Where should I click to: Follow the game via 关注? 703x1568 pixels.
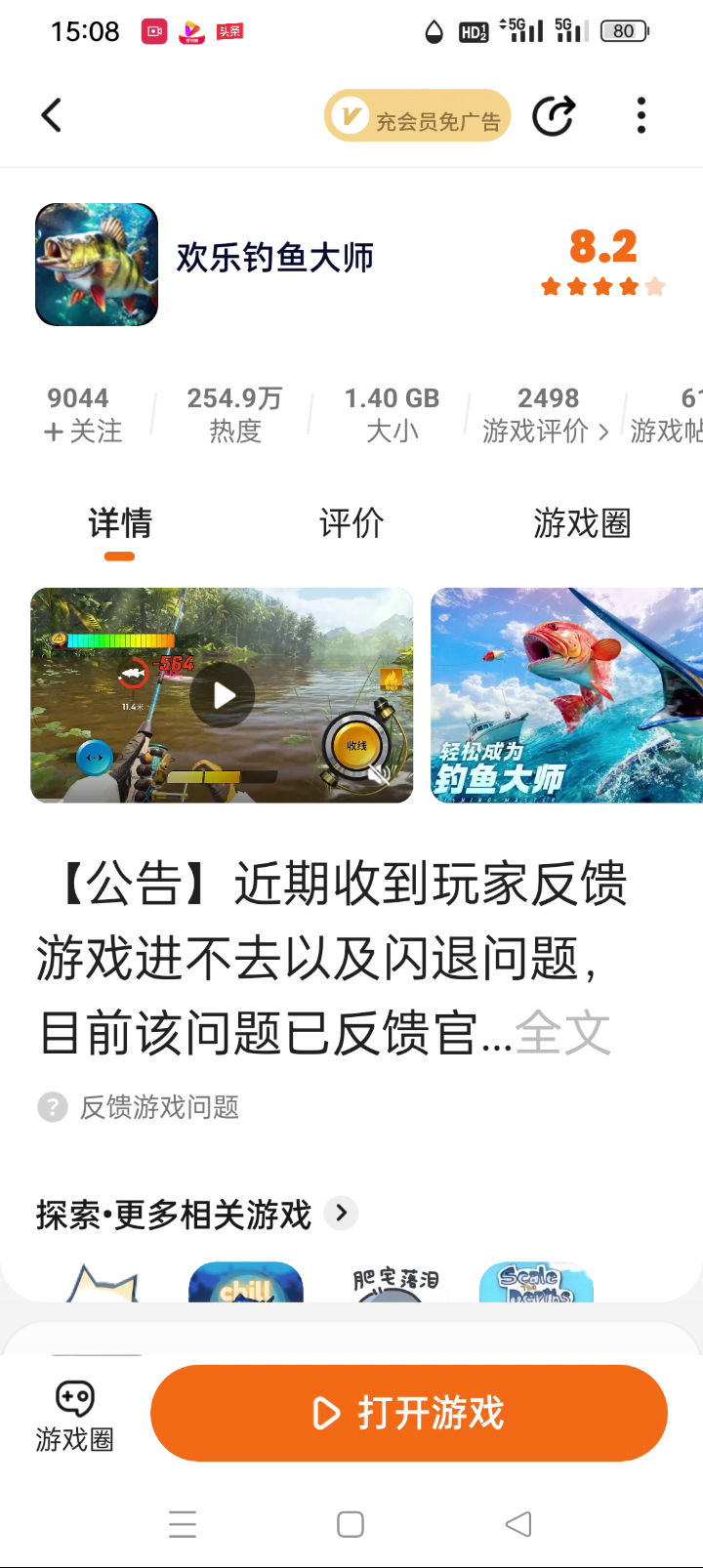(83, 431)
